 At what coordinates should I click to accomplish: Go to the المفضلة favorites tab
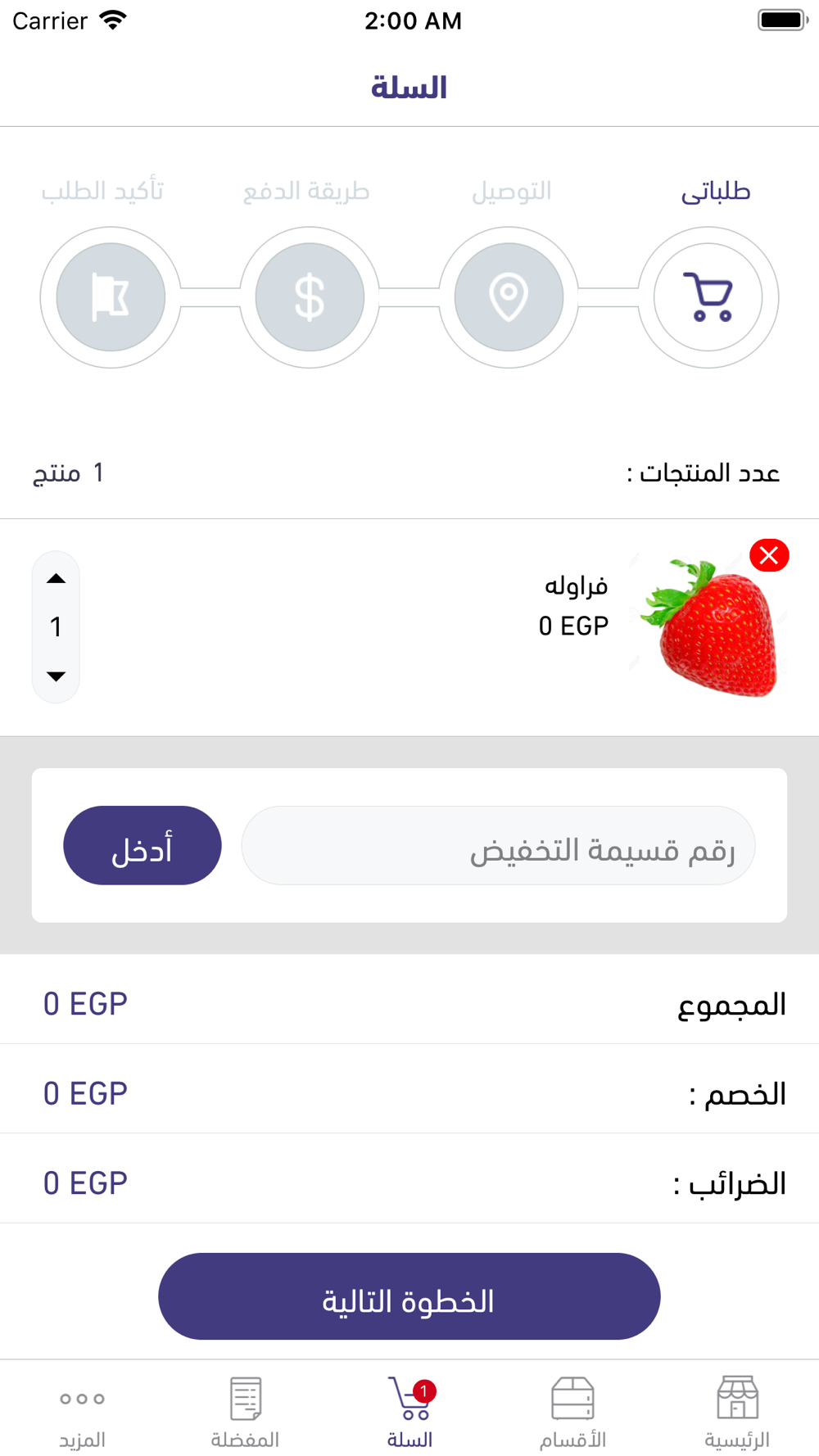point(246,1412)
